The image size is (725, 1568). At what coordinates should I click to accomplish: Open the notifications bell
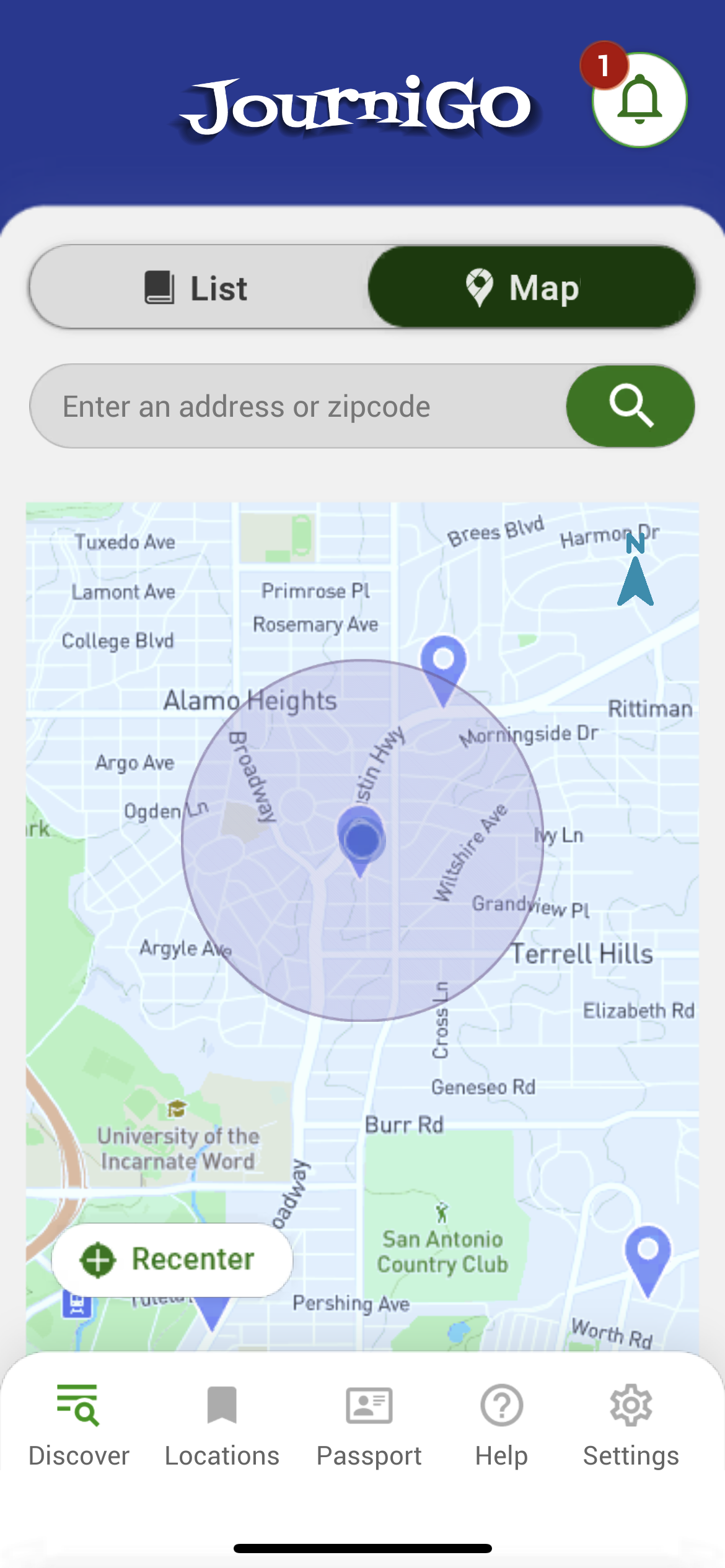tap(639, 100)
